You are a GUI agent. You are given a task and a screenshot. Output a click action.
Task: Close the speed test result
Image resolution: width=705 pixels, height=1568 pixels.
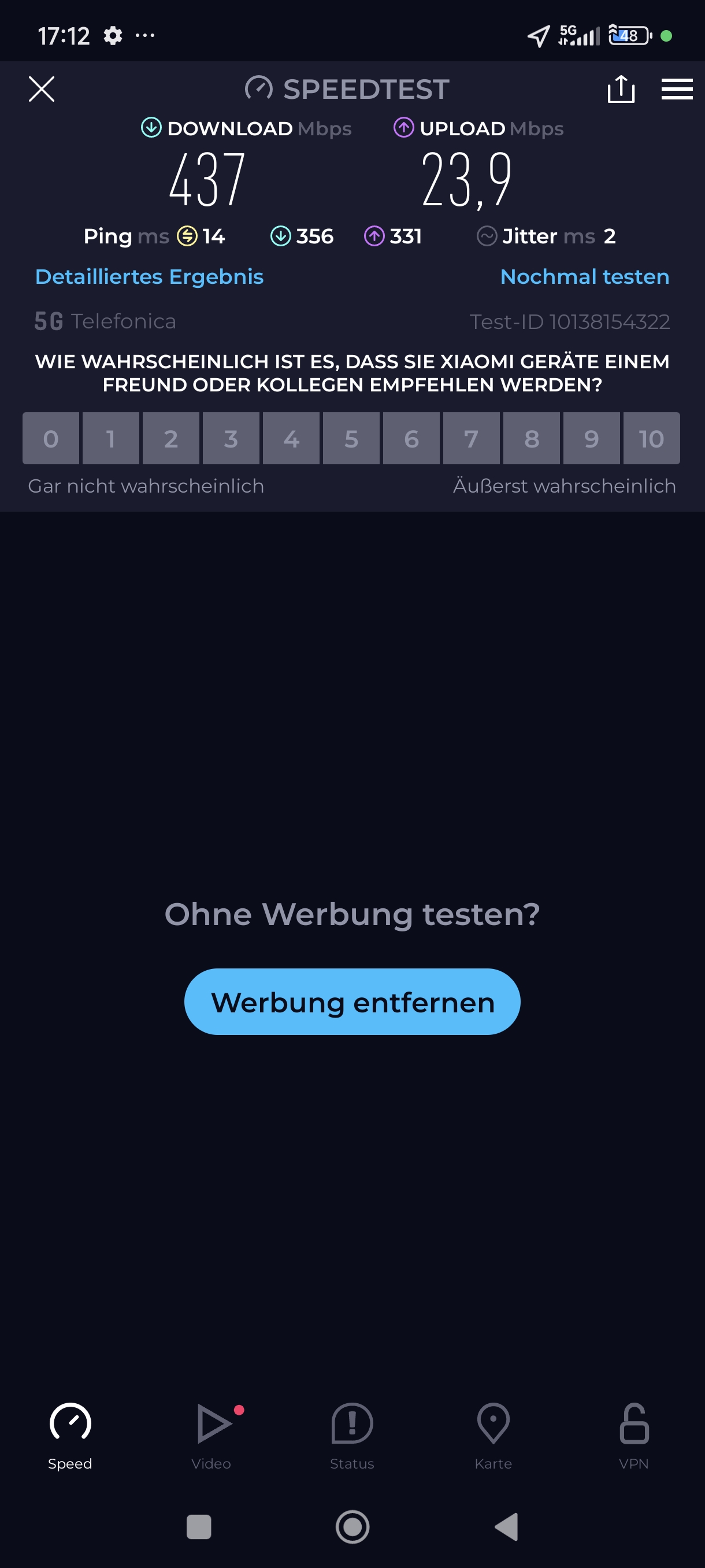click(42, 89)
